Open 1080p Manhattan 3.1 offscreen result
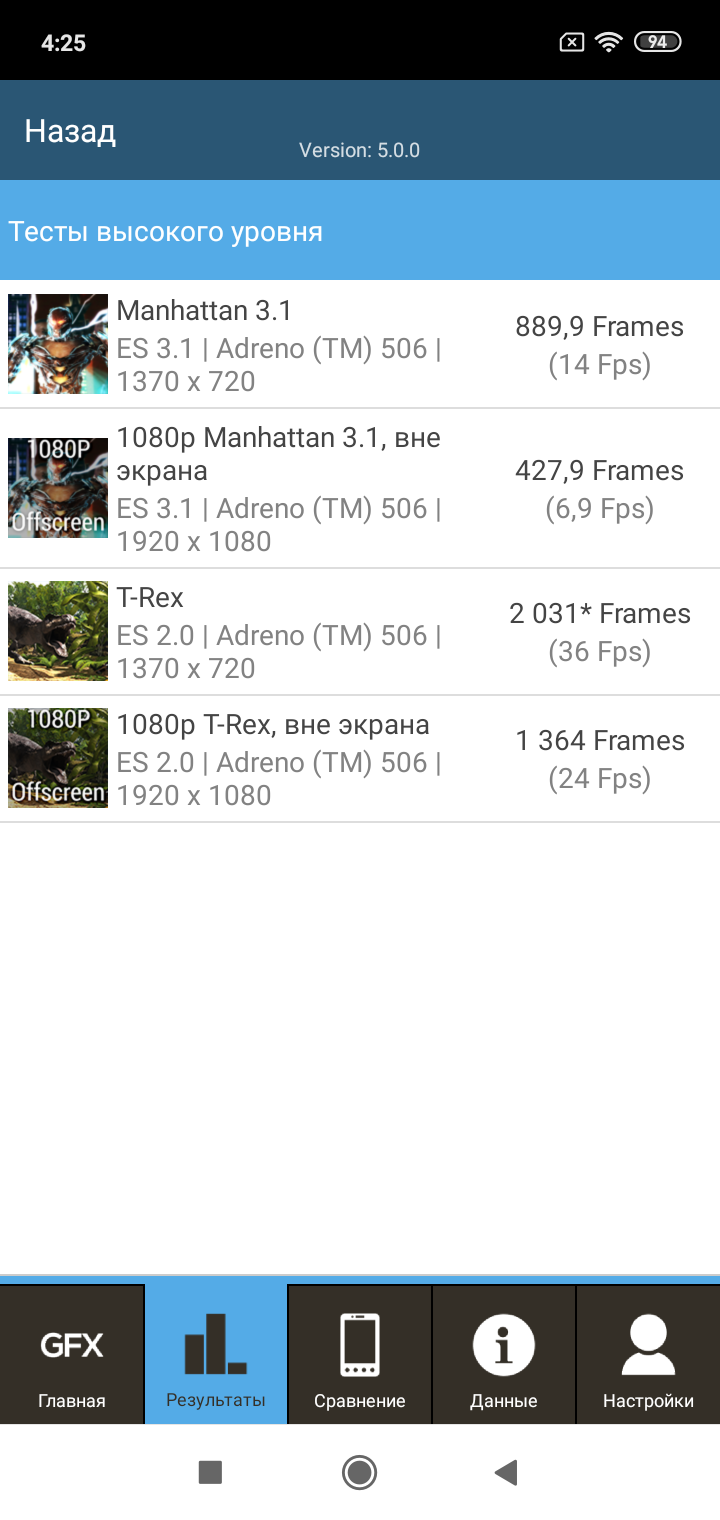 coord(360,489)
